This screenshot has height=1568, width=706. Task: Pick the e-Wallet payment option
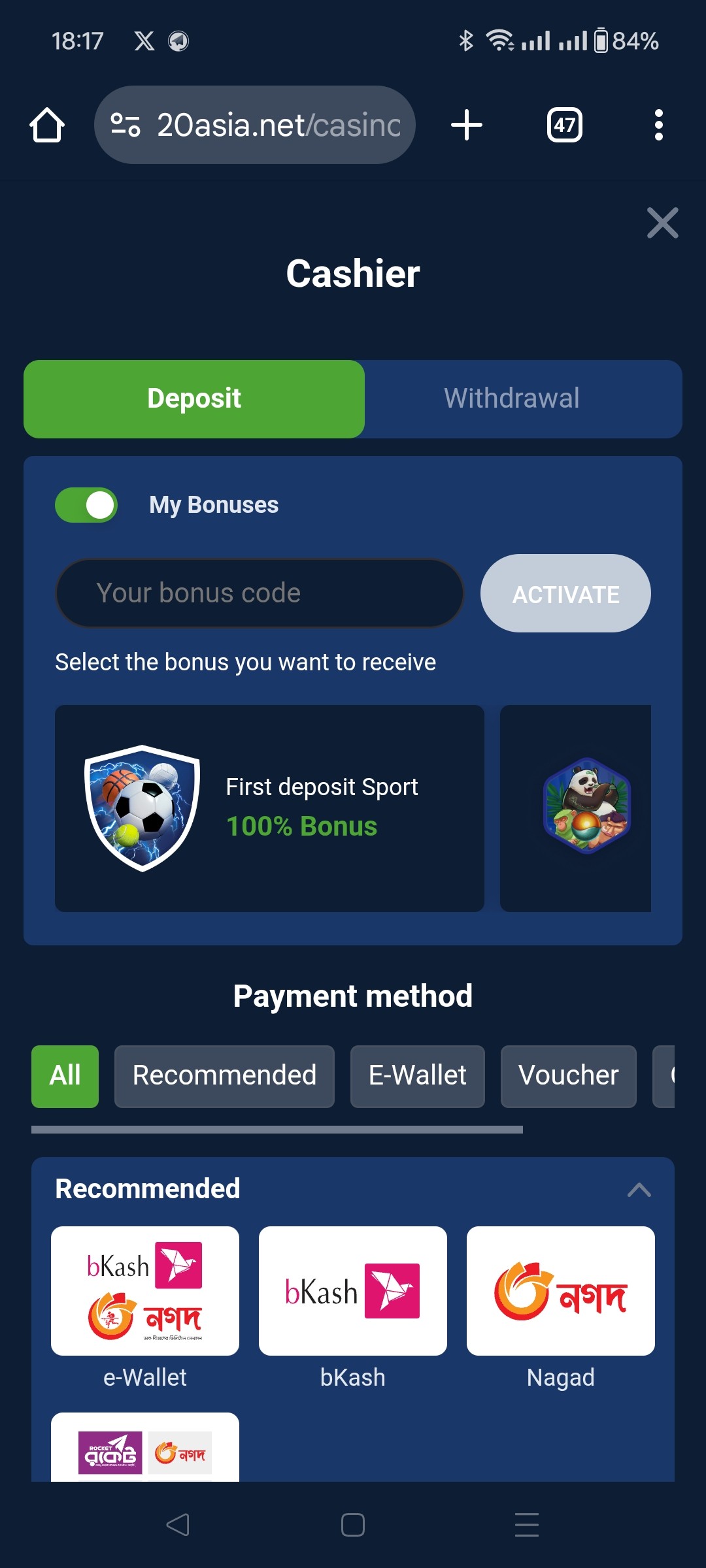tap(145, 1291)
